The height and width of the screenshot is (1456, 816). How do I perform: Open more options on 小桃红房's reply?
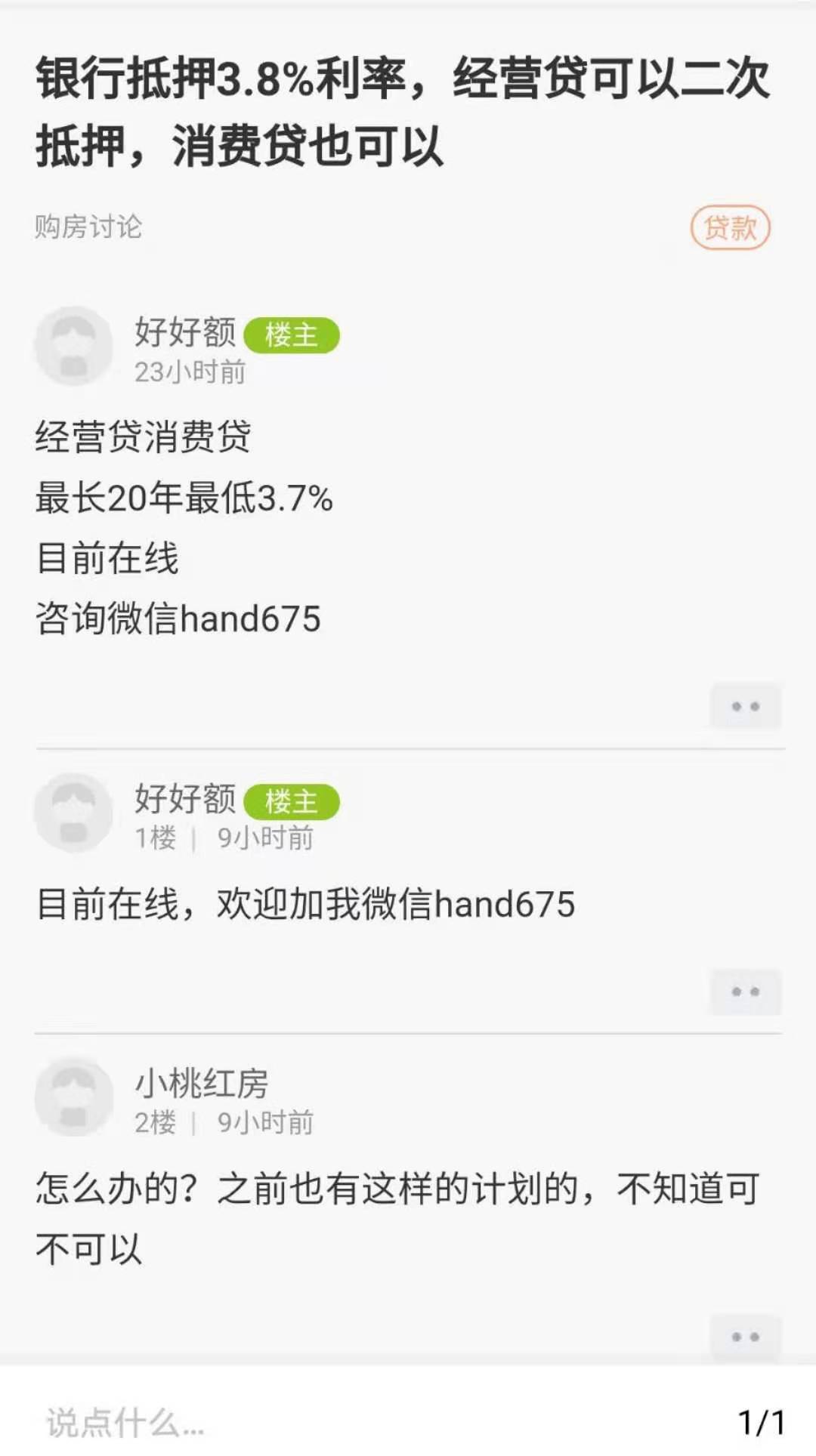coord(745,1337)
